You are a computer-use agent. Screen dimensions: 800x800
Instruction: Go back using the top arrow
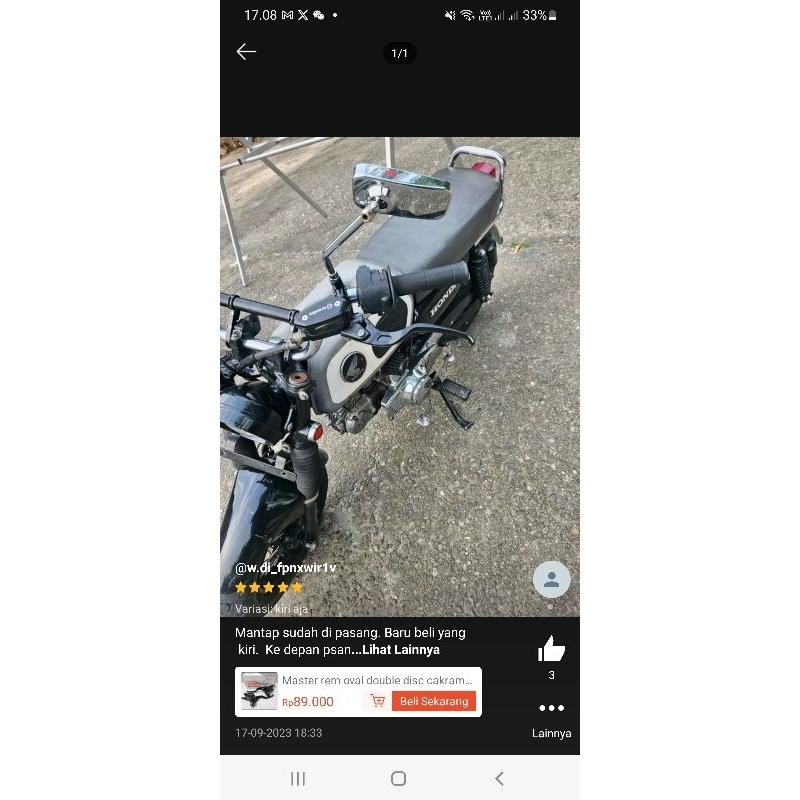pyautogui.click(x=246, y=52)
